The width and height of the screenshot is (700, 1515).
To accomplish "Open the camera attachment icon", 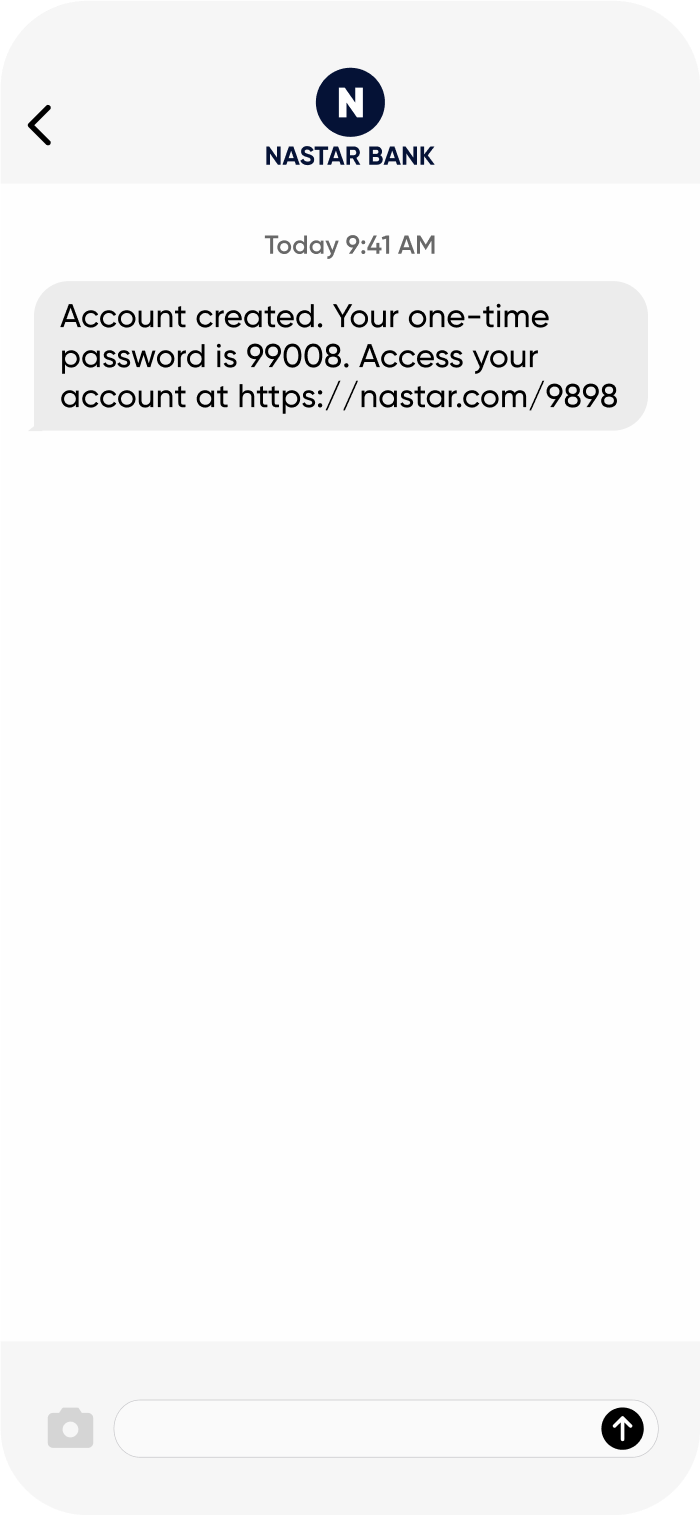I will (x=70, y=1428).
